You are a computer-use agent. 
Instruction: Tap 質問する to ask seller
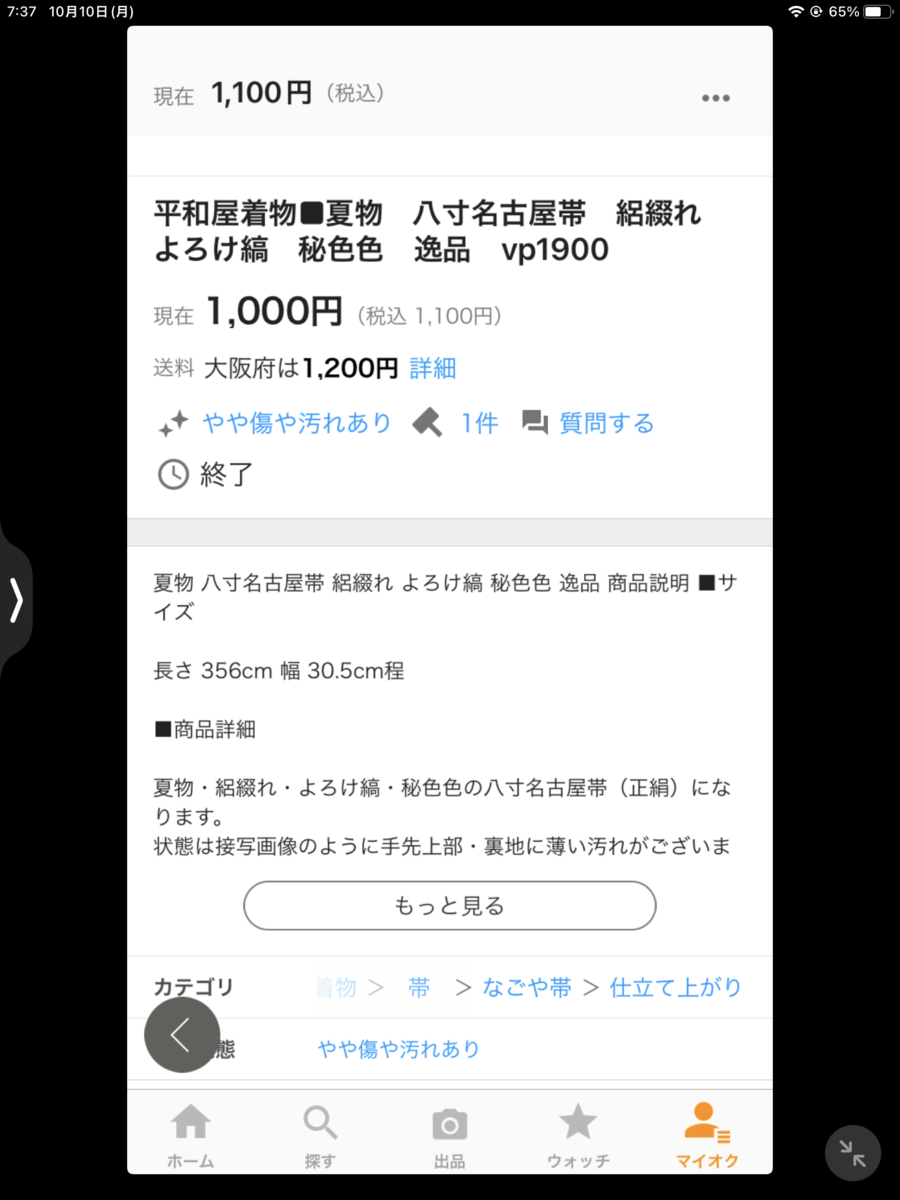606,423
